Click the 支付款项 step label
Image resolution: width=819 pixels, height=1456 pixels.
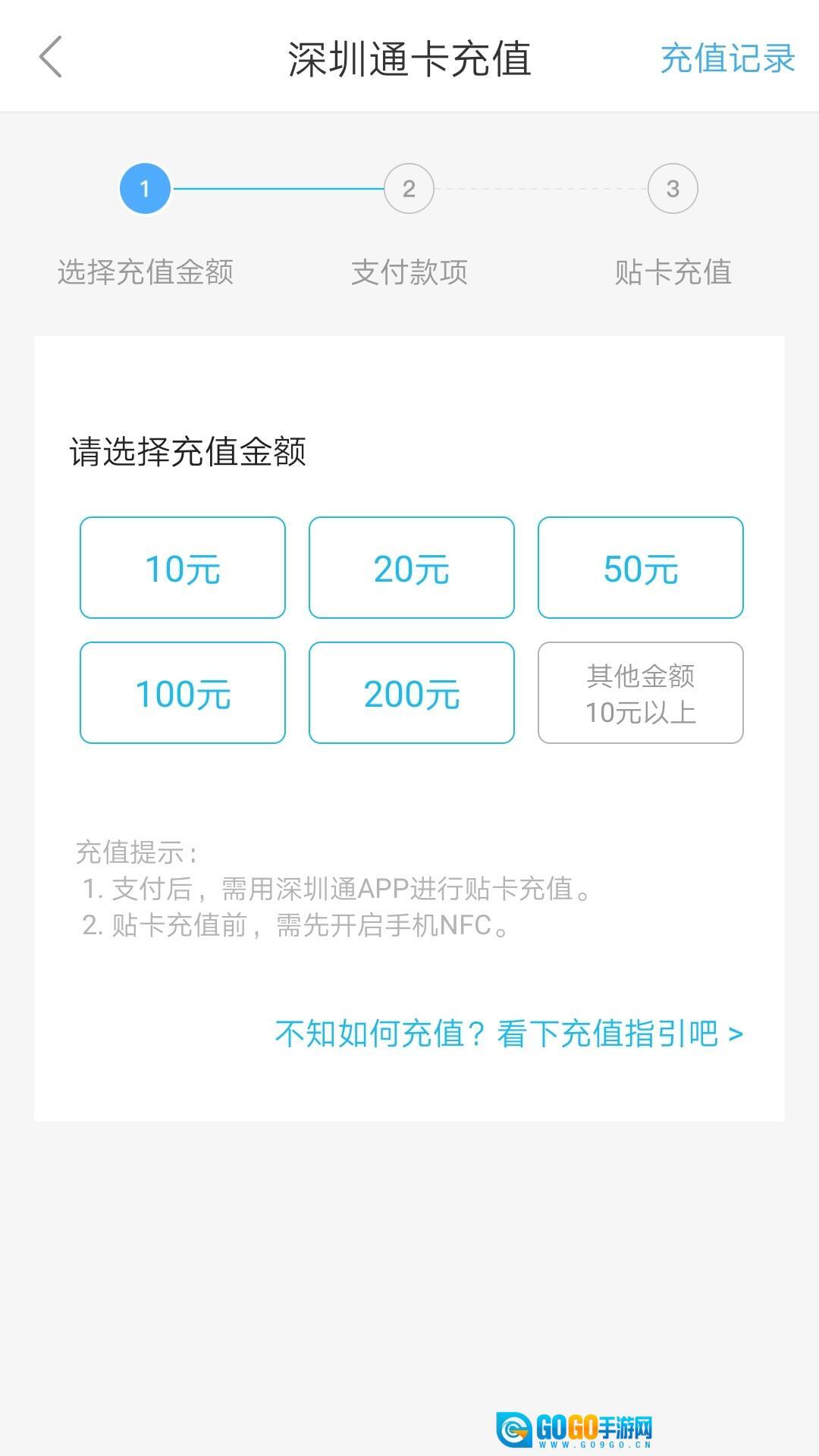click(408, 273)
